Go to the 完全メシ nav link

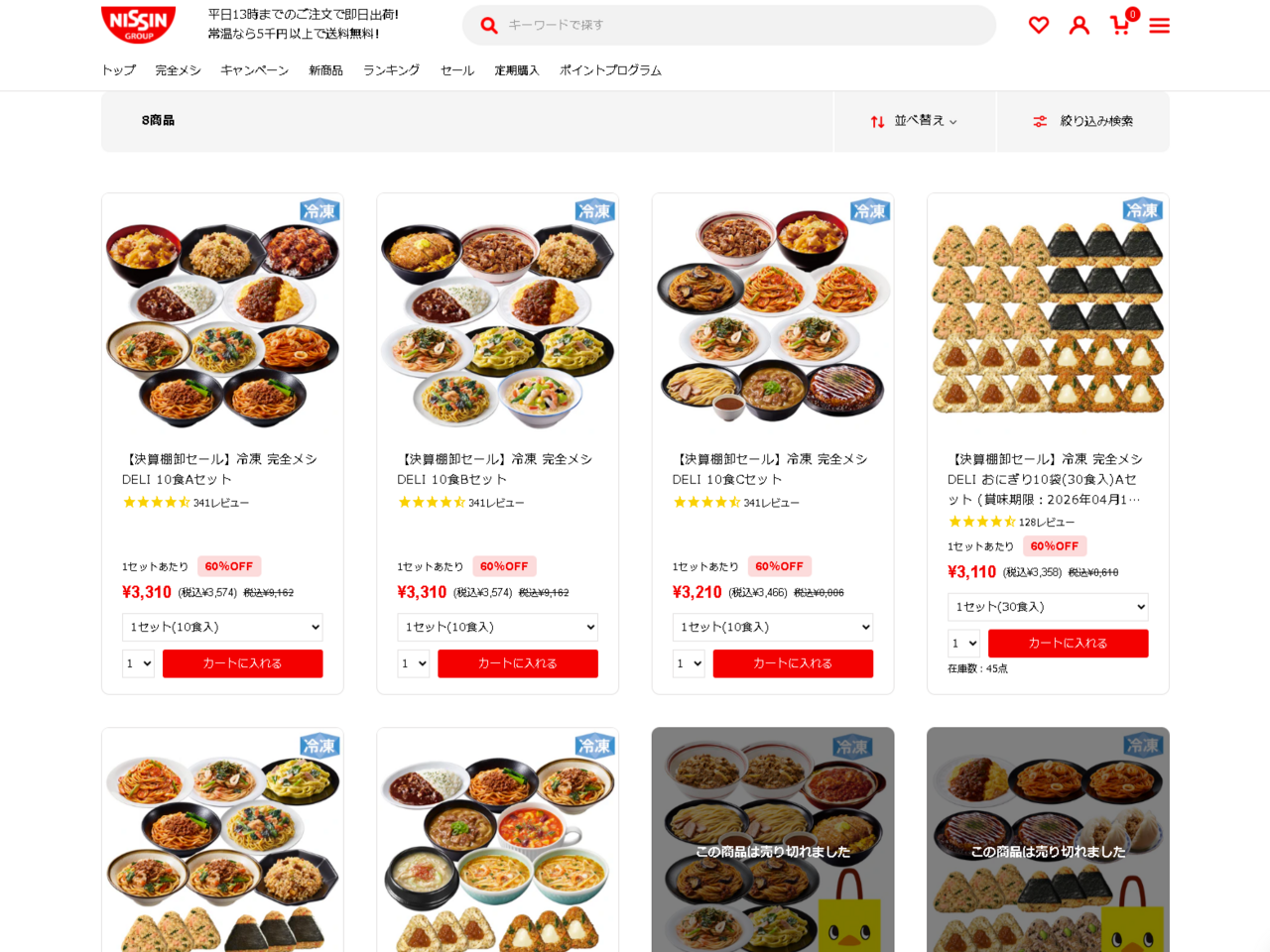coord(178,70)
